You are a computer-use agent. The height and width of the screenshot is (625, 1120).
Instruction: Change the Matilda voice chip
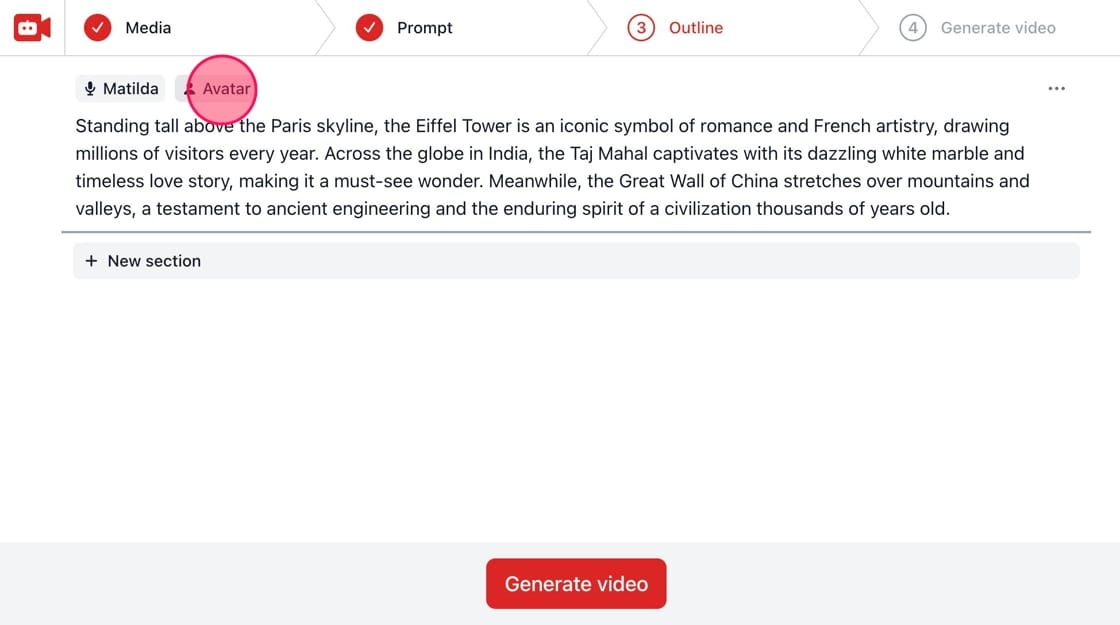pyautogui.click(x=121, y=89)
